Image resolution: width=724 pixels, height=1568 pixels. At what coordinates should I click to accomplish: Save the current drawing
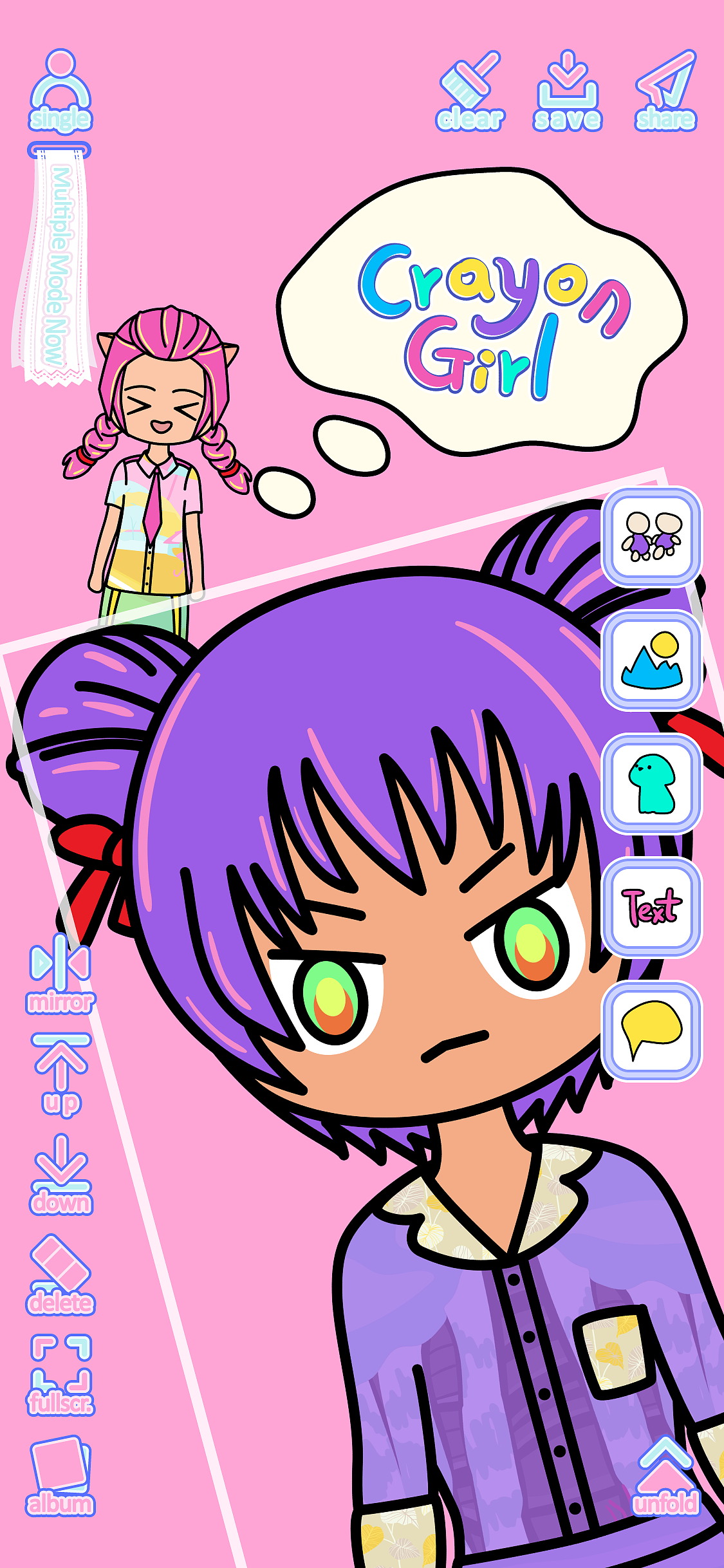click(568, 91)
